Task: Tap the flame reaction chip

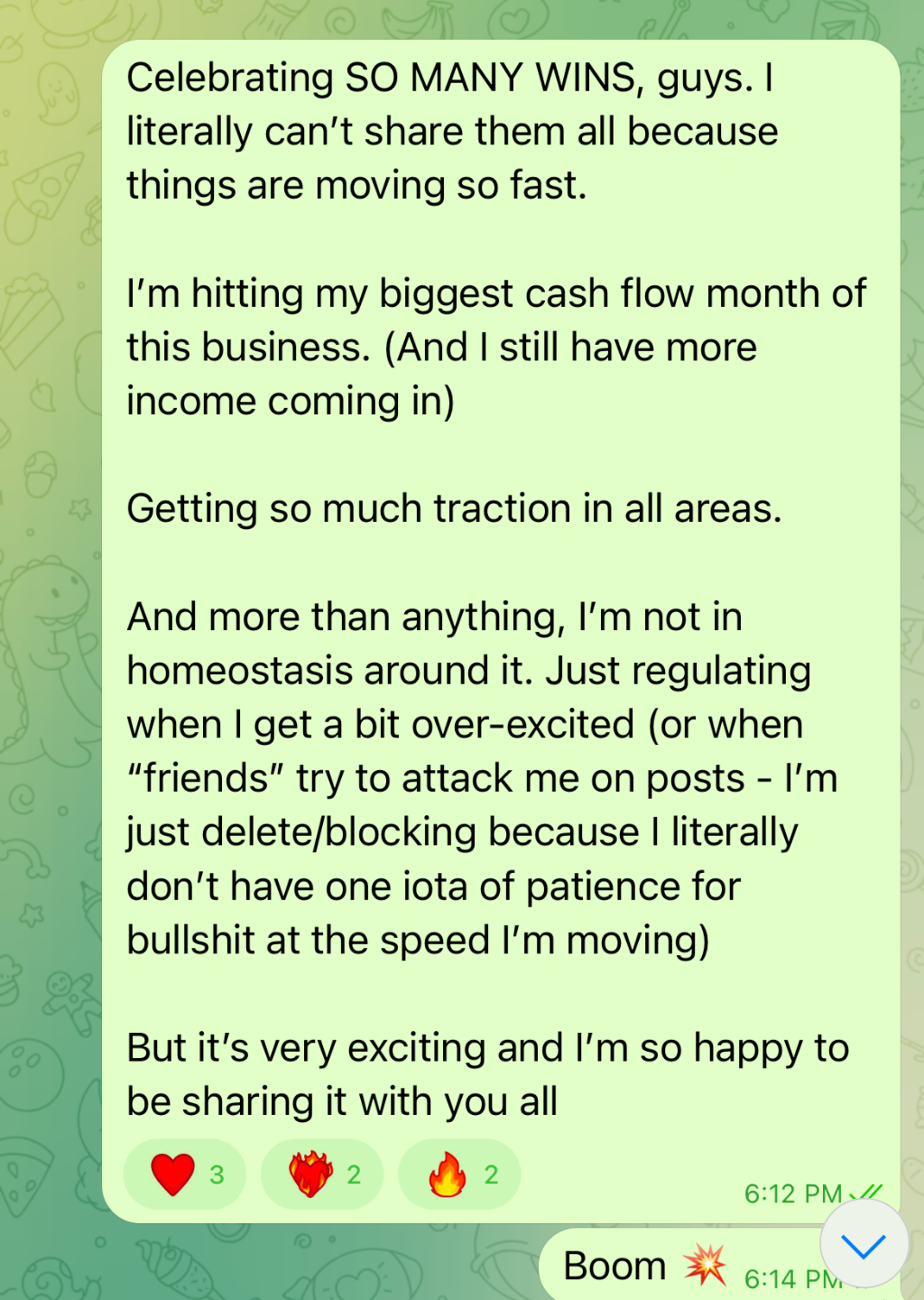Action: pyautogui.click(x=459, y=1175)
